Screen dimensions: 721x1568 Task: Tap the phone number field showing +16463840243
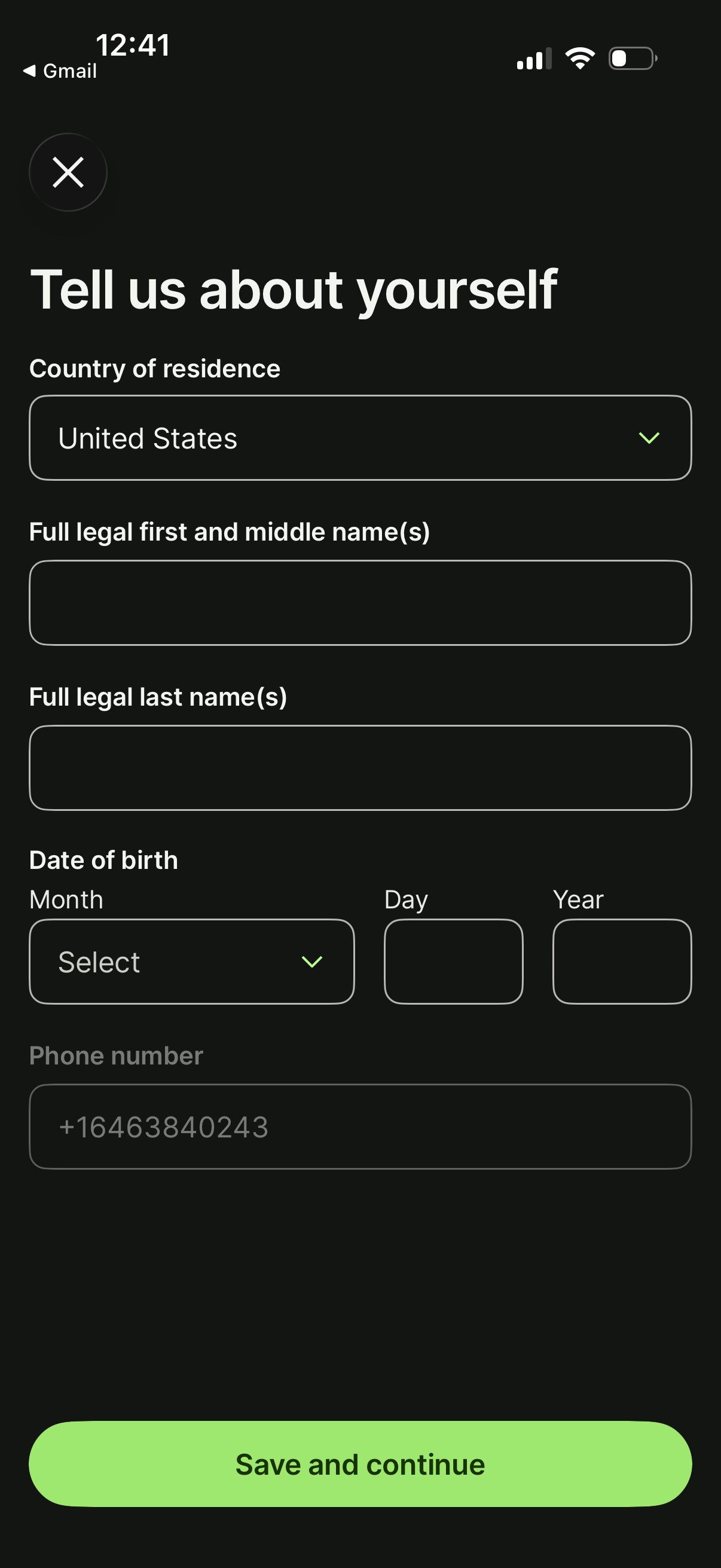pyautogui.click(x=360, y=1127)
